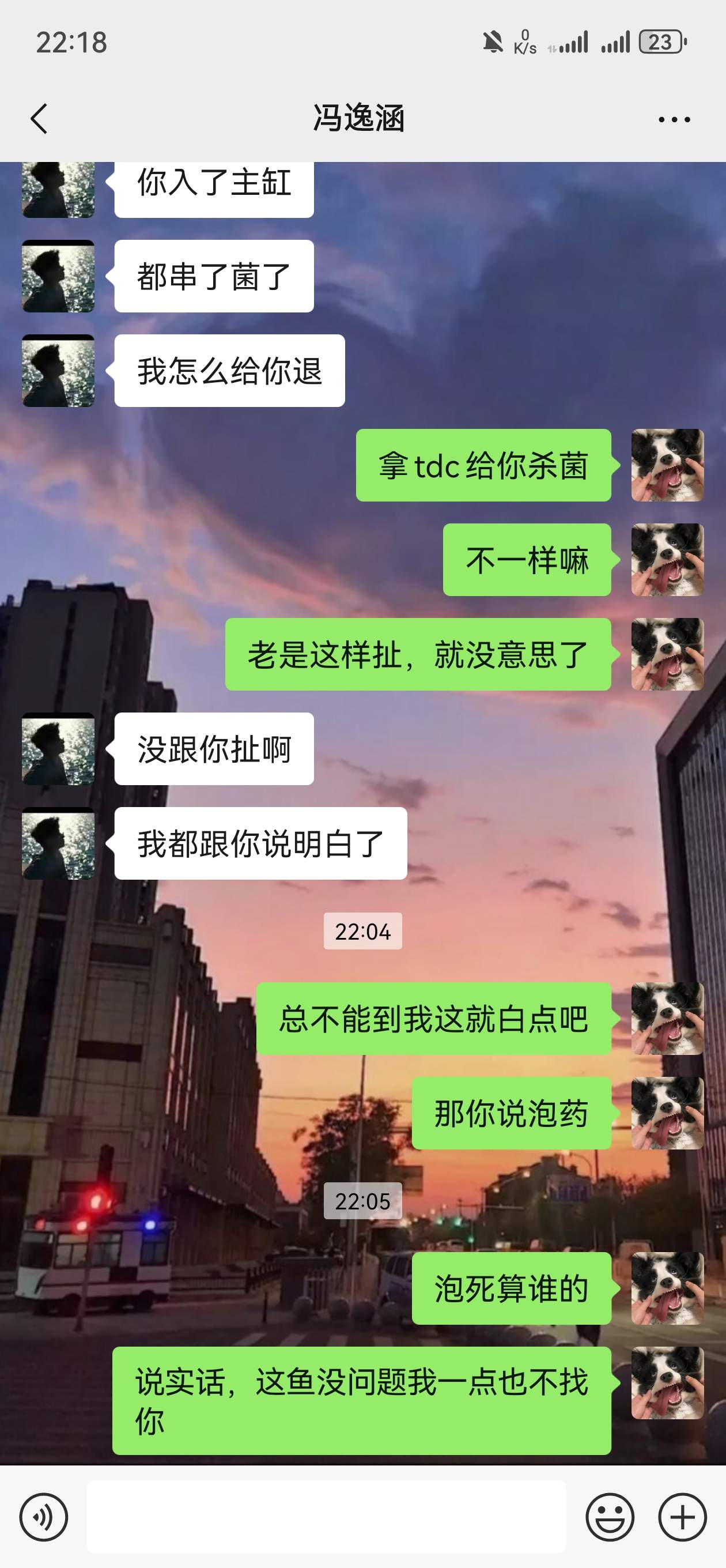Image resolution: width=726 pixels, height=1568 pixels.
Task: Go back to the chat list
Action: [x=39, y=118]
